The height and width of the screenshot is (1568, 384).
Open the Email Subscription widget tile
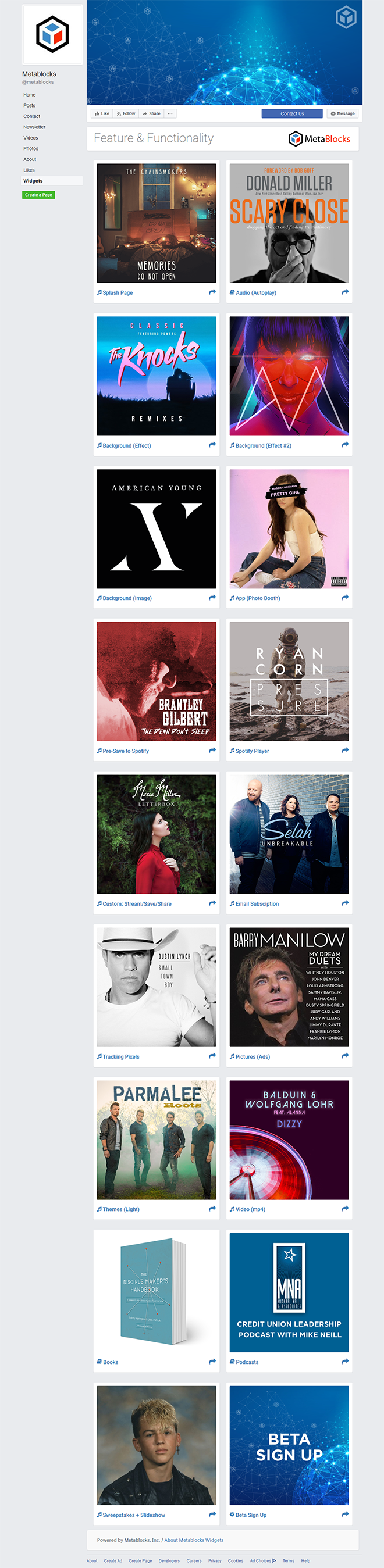289,834
